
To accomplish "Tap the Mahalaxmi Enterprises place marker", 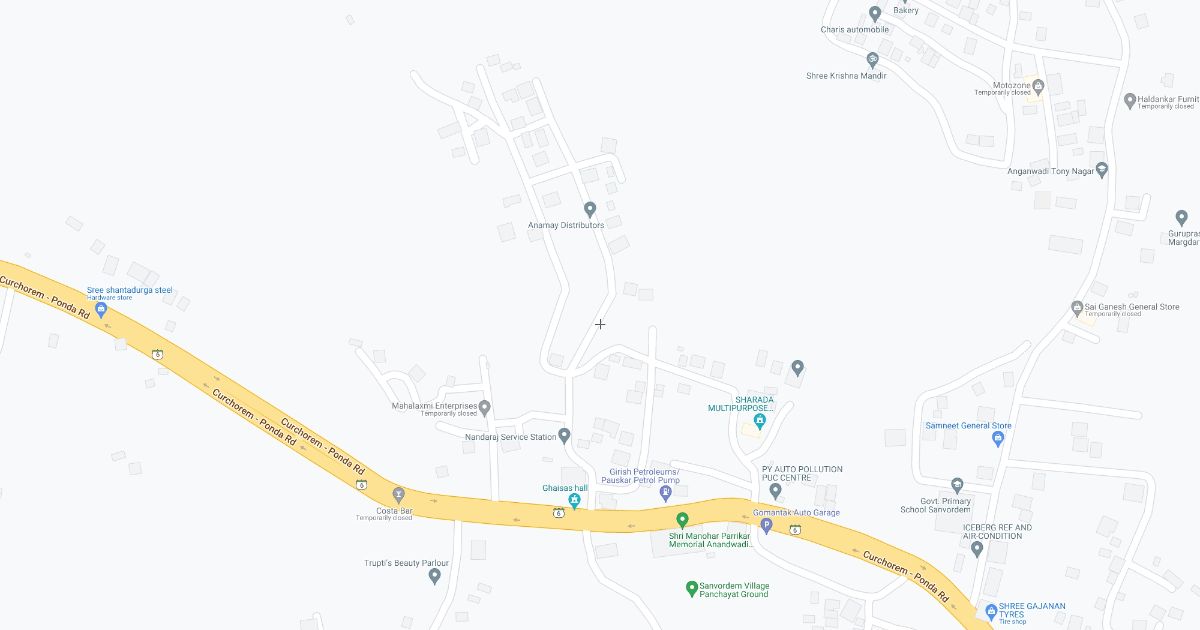I will 485,407.
